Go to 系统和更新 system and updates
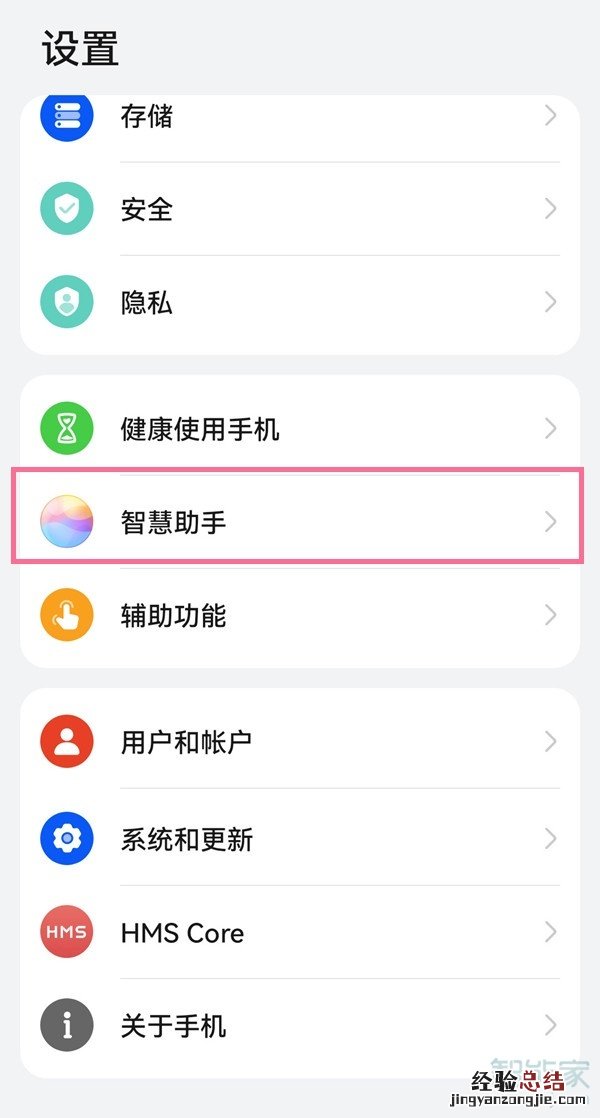Image resolution: width=600 pixels, height=1118 pixels. click(x=300, y=839)
